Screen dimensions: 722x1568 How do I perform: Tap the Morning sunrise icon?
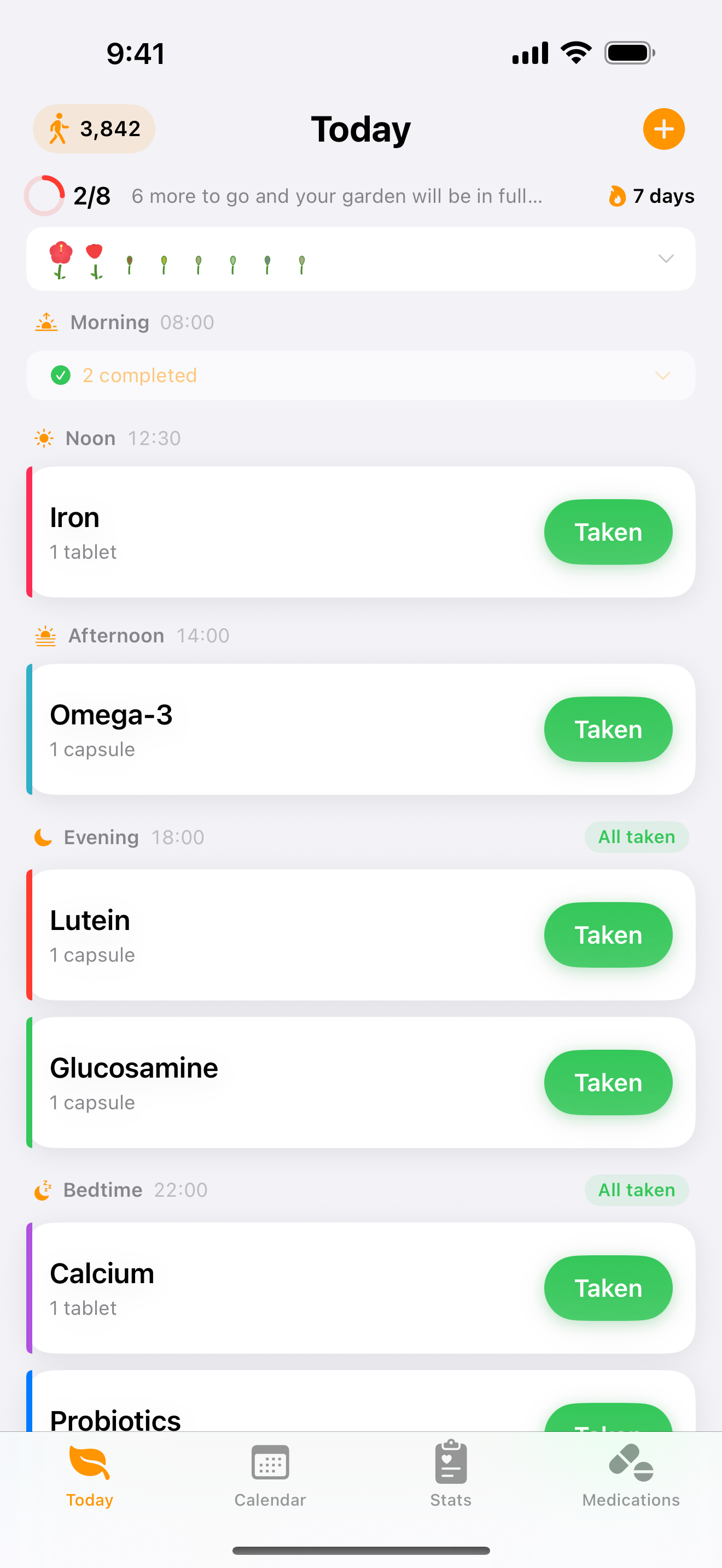coord(46,322)
